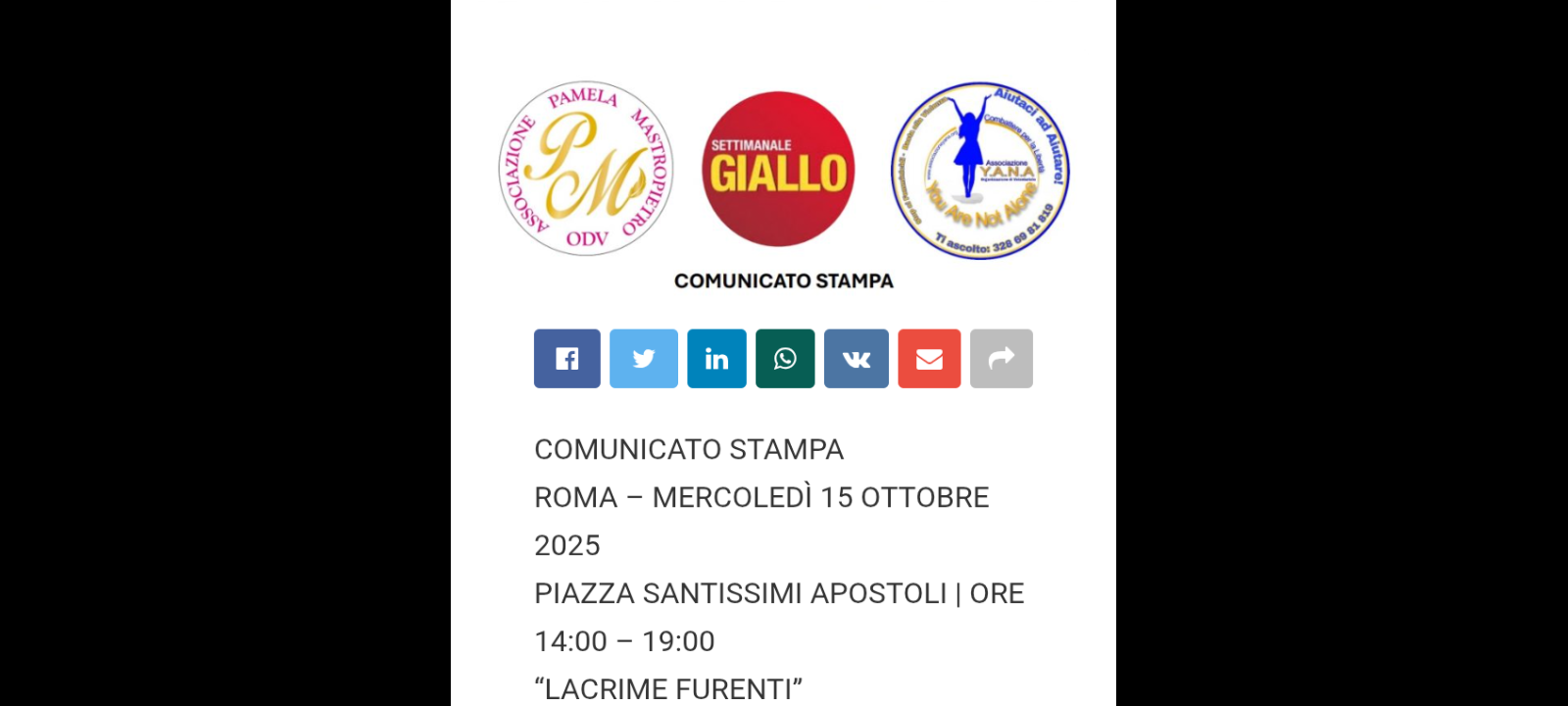Share the press release on VK
The height and width of the screenshot is (706, 1568).
click(x=856, y=359)
